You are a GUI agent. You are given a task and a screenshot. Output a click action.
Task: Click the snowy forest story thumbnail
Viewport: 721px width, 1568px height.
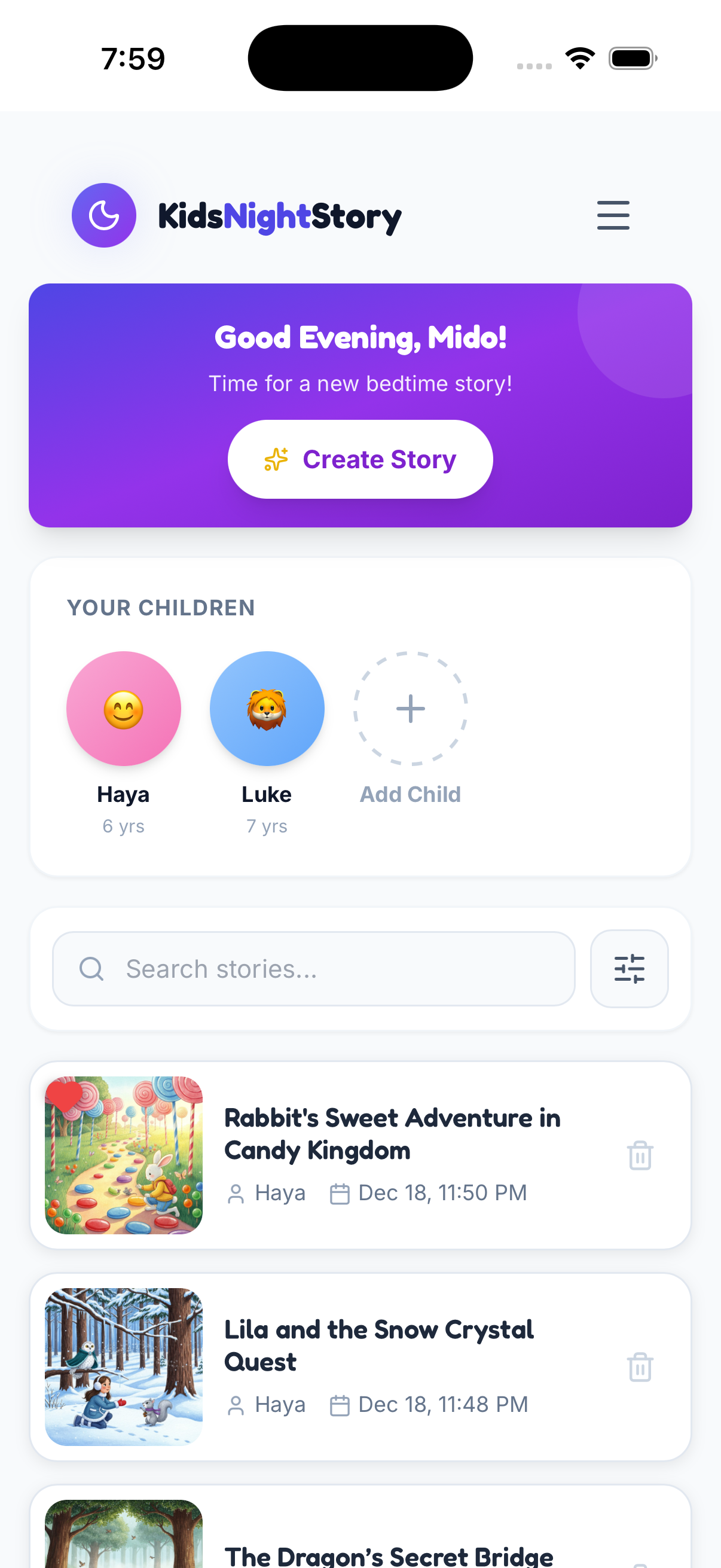(x=124, y=1366)
